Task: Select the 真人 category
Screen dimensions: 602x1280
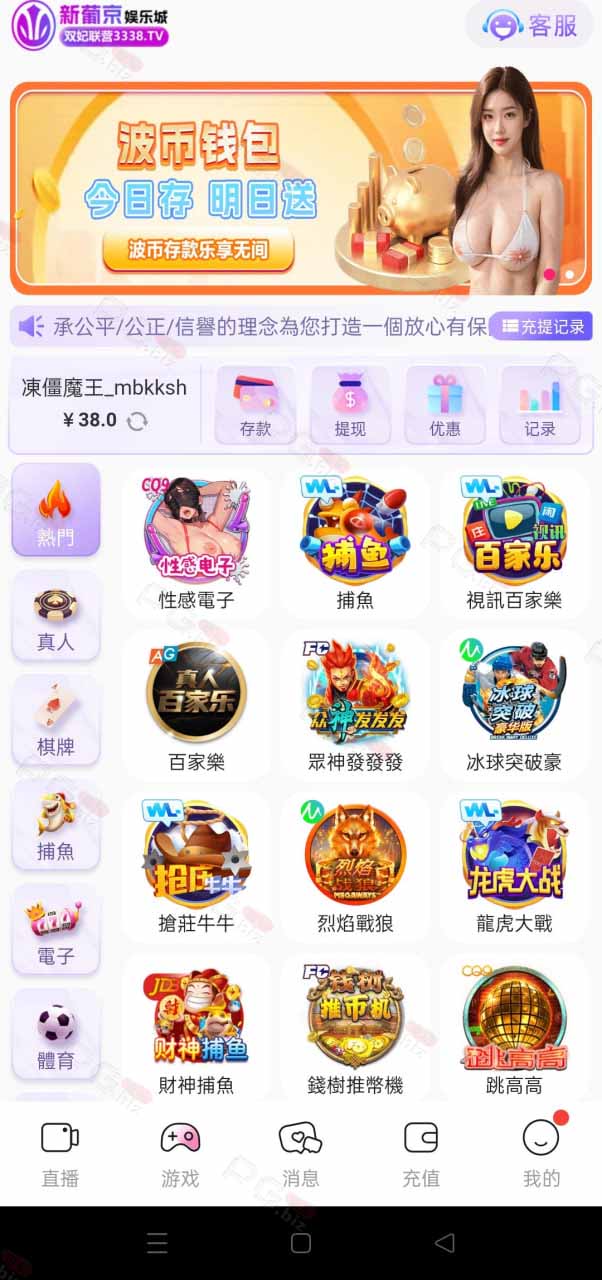Action: point(56,618)
